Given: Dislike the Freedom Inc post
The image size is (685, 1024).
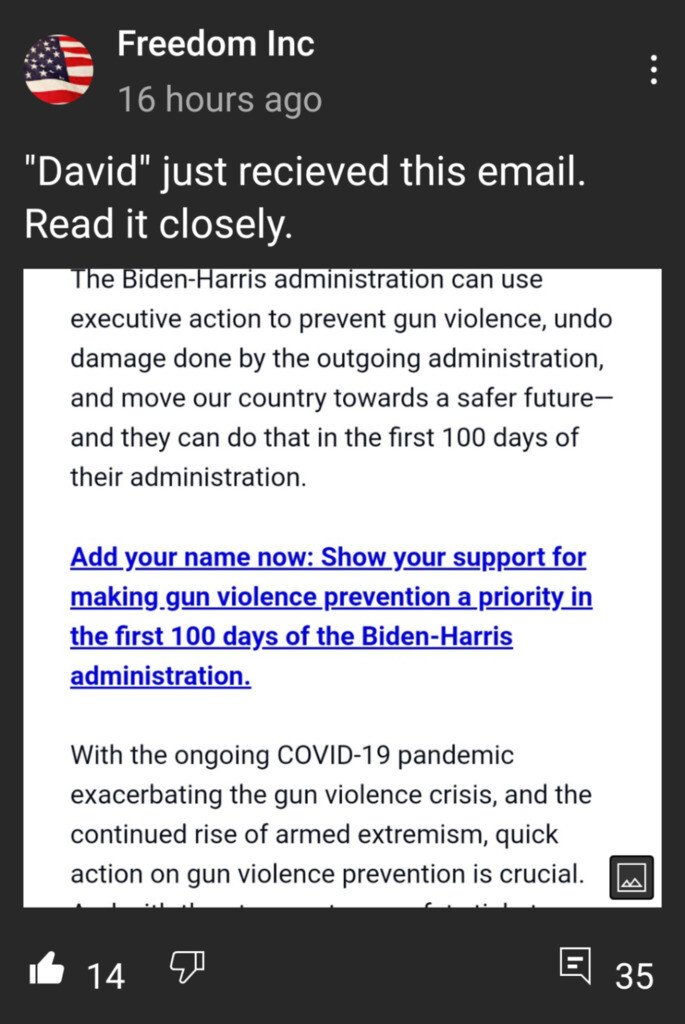Looking at the screenshot, I should [x=187, y=967].
